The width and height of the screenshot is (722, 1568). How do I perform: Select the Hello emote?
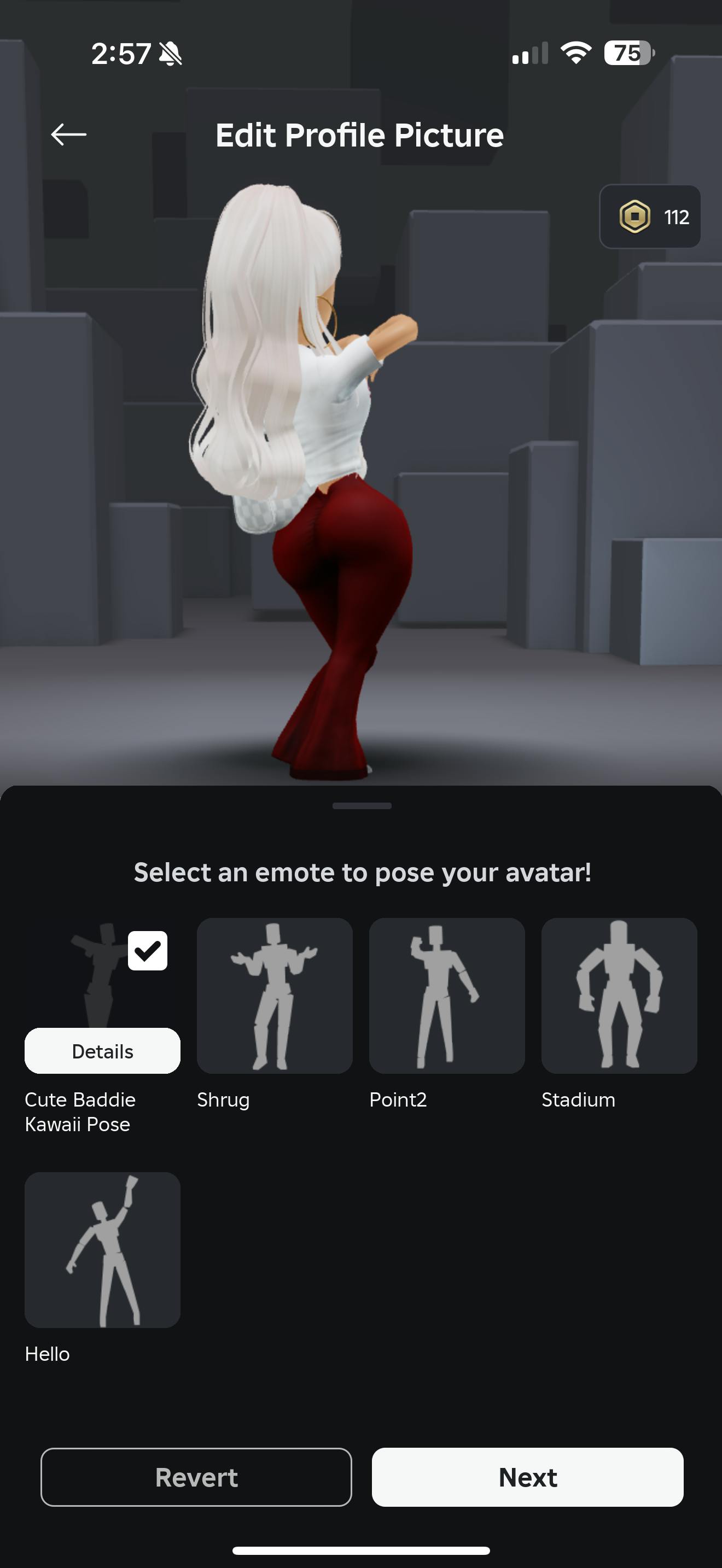coord(102,1250)
